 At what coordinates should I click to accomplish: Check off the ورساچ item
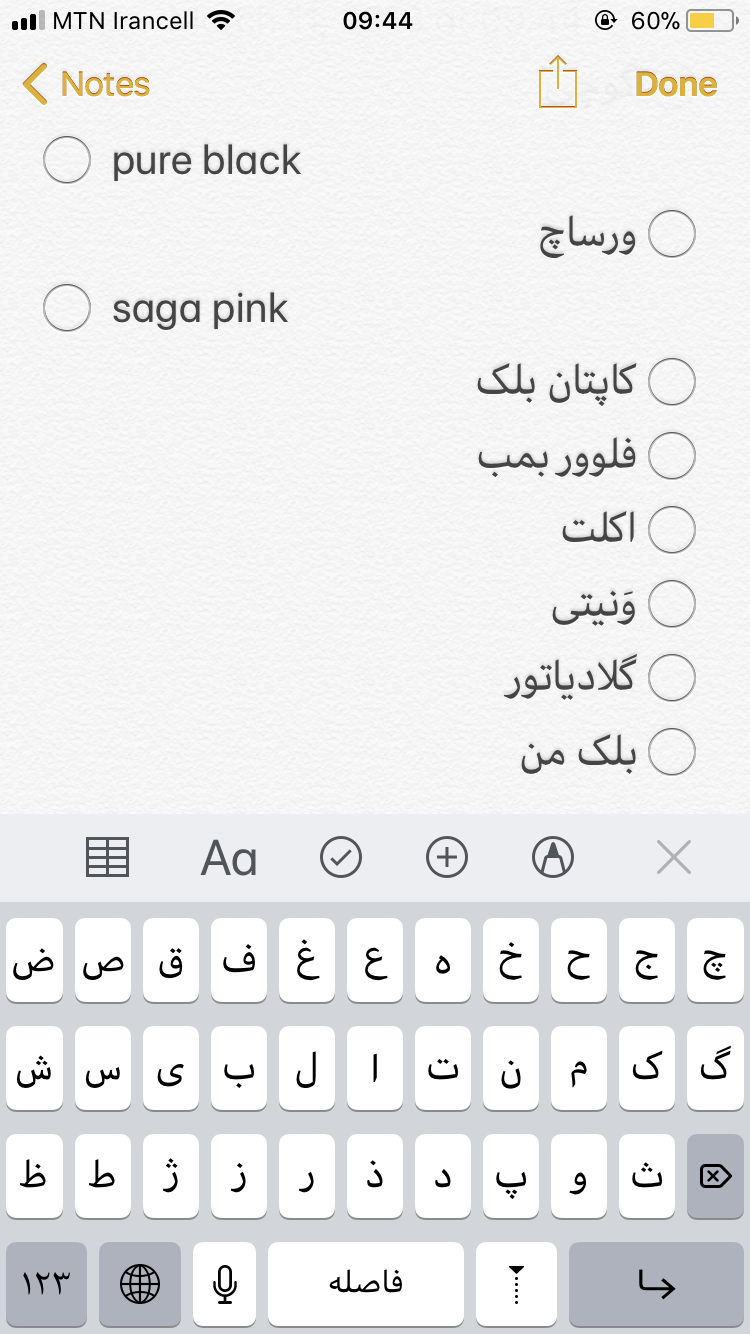[672, 235]
